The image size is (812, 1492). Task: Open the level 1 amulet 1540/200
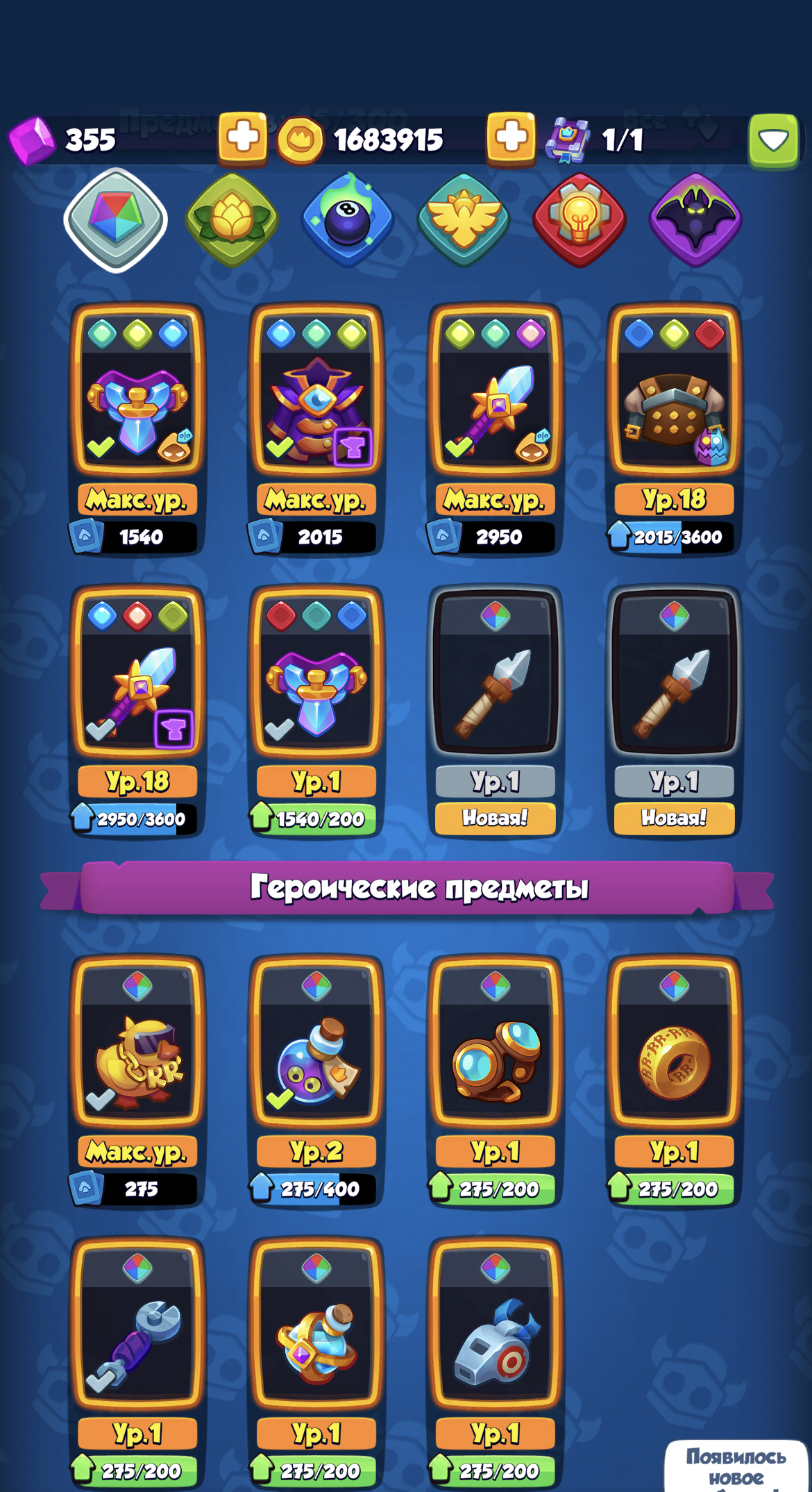pos(316,711)
